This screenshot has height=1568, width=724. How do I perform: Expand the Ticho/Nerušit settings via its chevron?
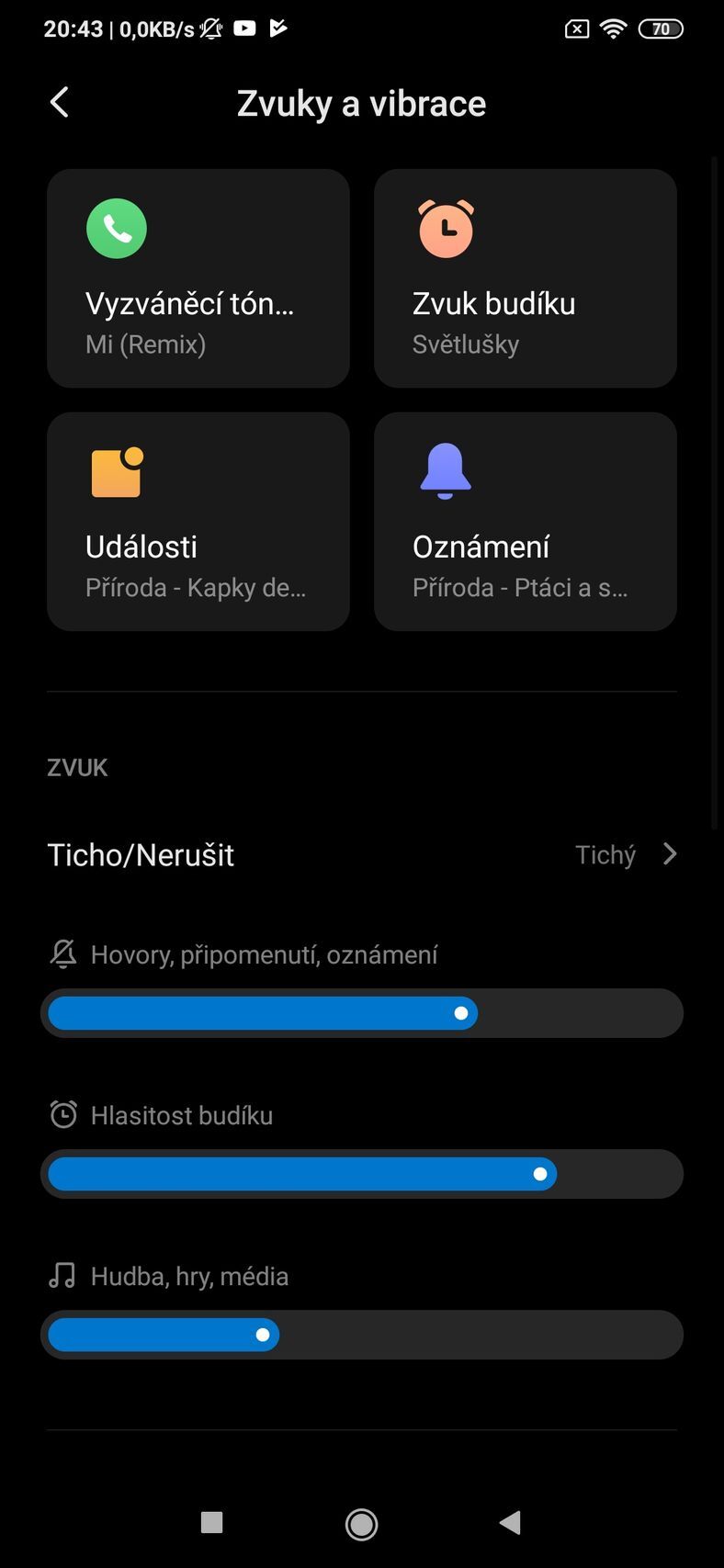tap(670, 854)
